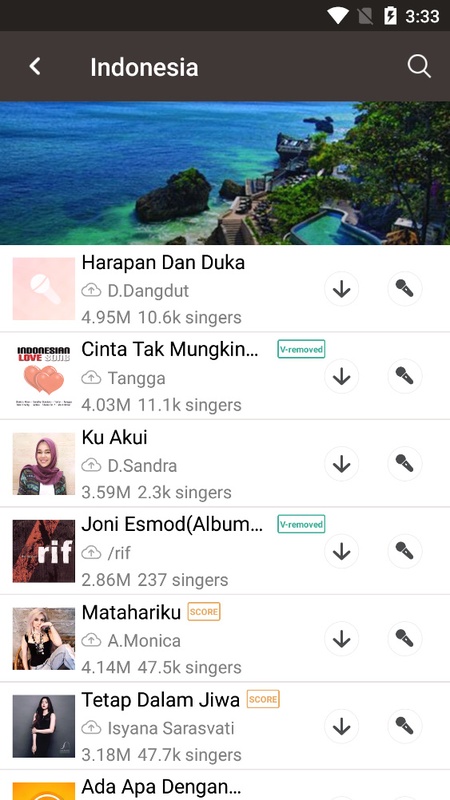Go back from the Indonesia page
The image size is (450, 800).
(x=35, y=67)
